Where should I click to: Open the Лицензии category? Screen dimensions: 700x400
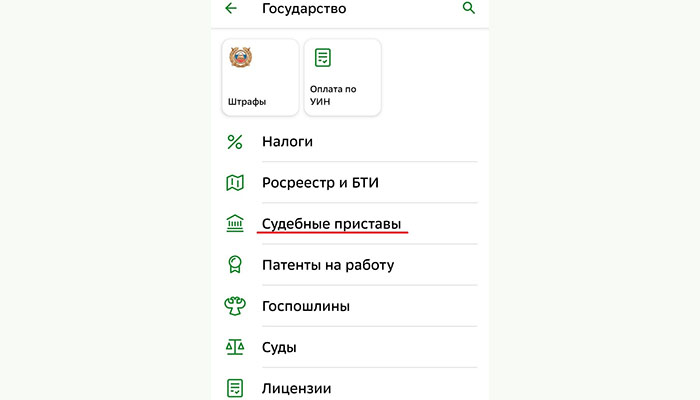[296, 387]
